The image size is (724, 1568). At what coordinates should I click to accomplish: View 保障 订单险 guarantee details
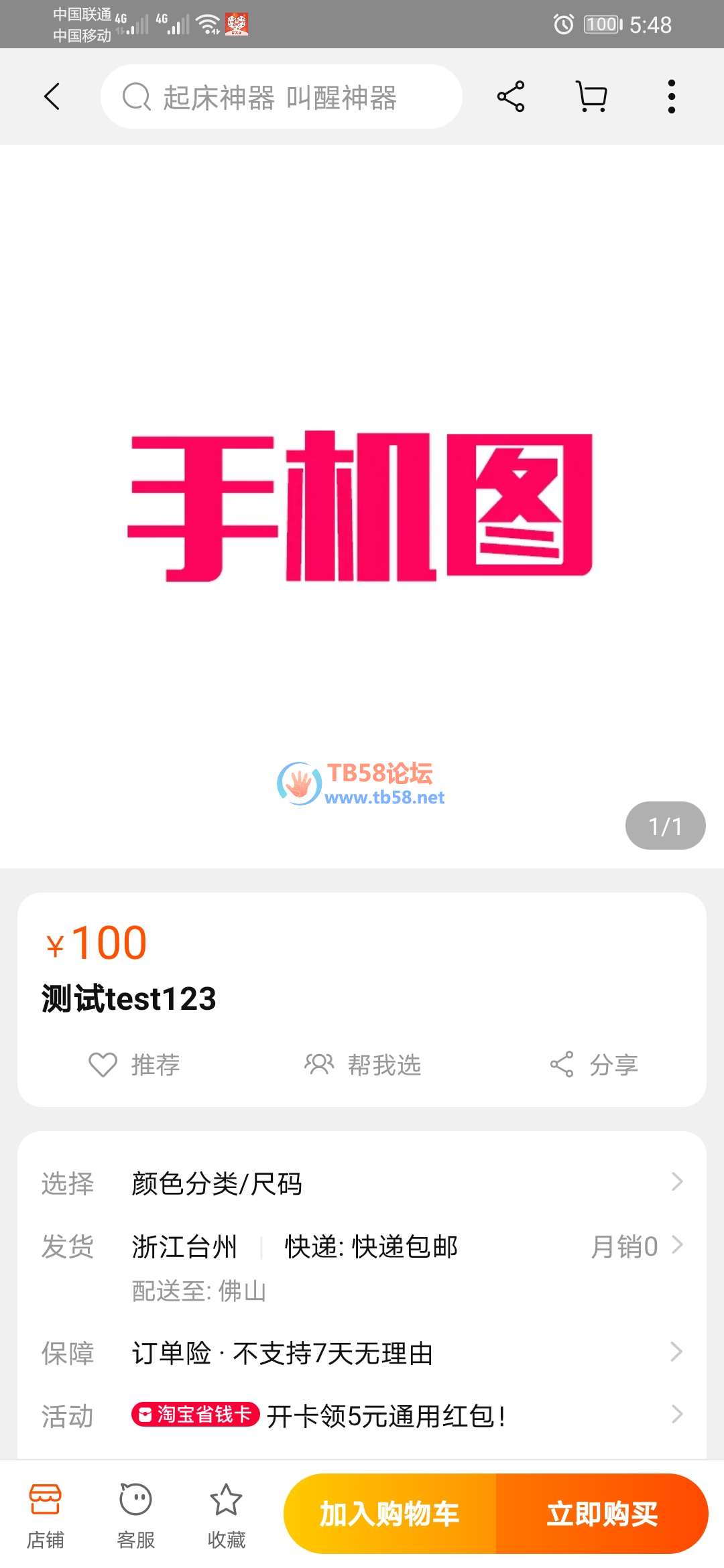coord(362,1353)
